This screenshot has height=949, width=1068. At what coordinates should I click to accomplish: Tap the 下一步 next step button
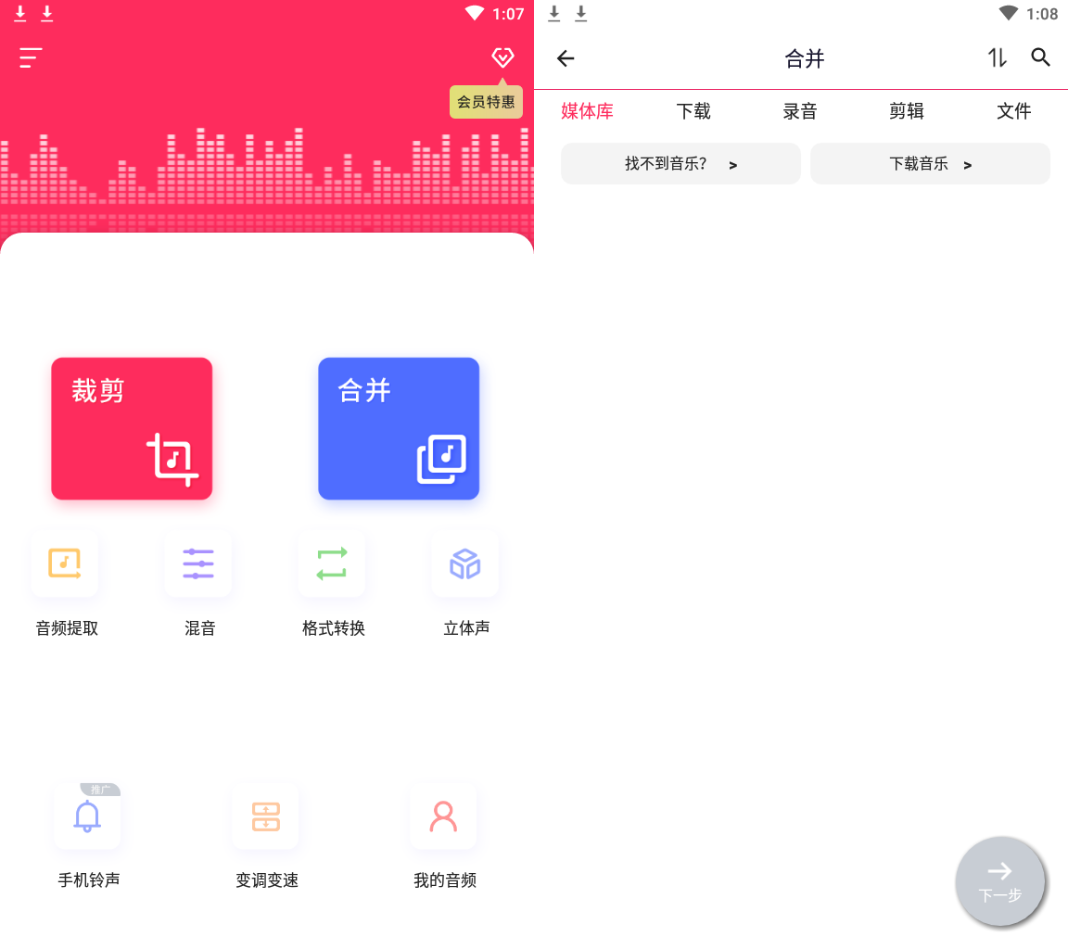click(1000, 881)
